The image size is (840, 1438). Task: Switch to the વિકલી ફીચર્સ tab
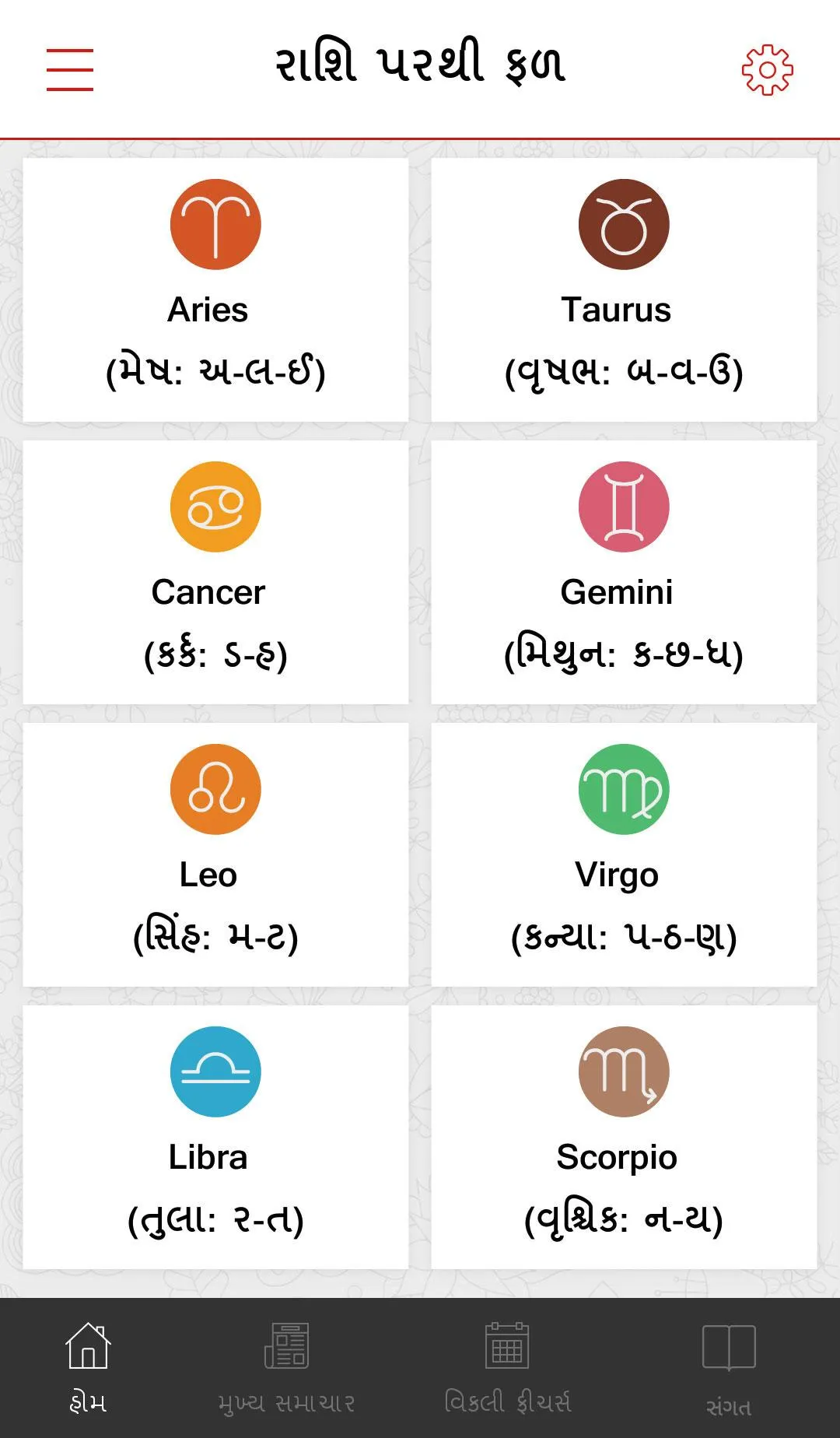tap(507, 1368)
